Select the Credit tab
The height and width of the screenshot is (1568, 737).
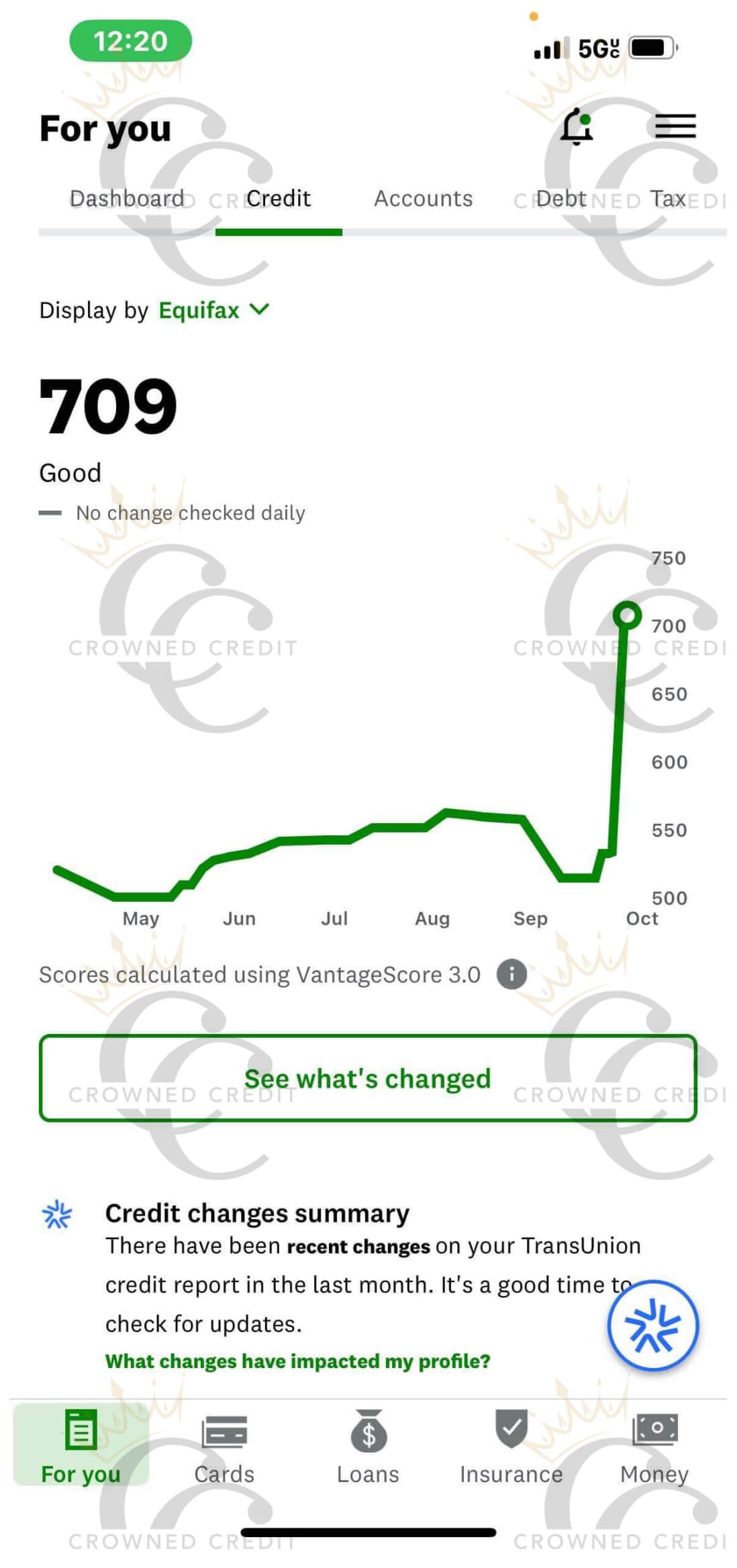point(279,199)
